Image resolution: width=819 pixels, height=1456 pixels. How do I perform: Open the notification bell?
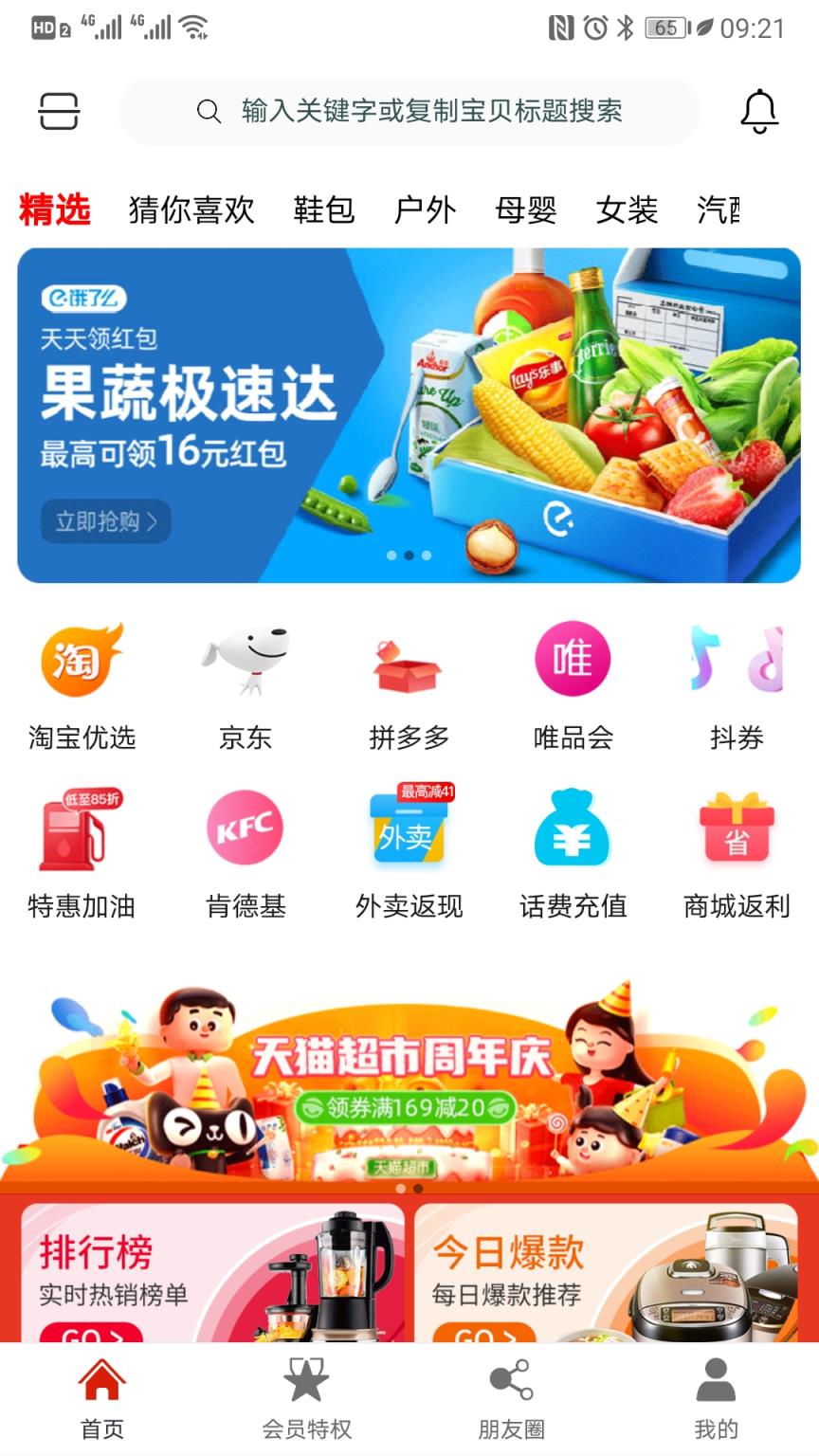click(757, 111)
